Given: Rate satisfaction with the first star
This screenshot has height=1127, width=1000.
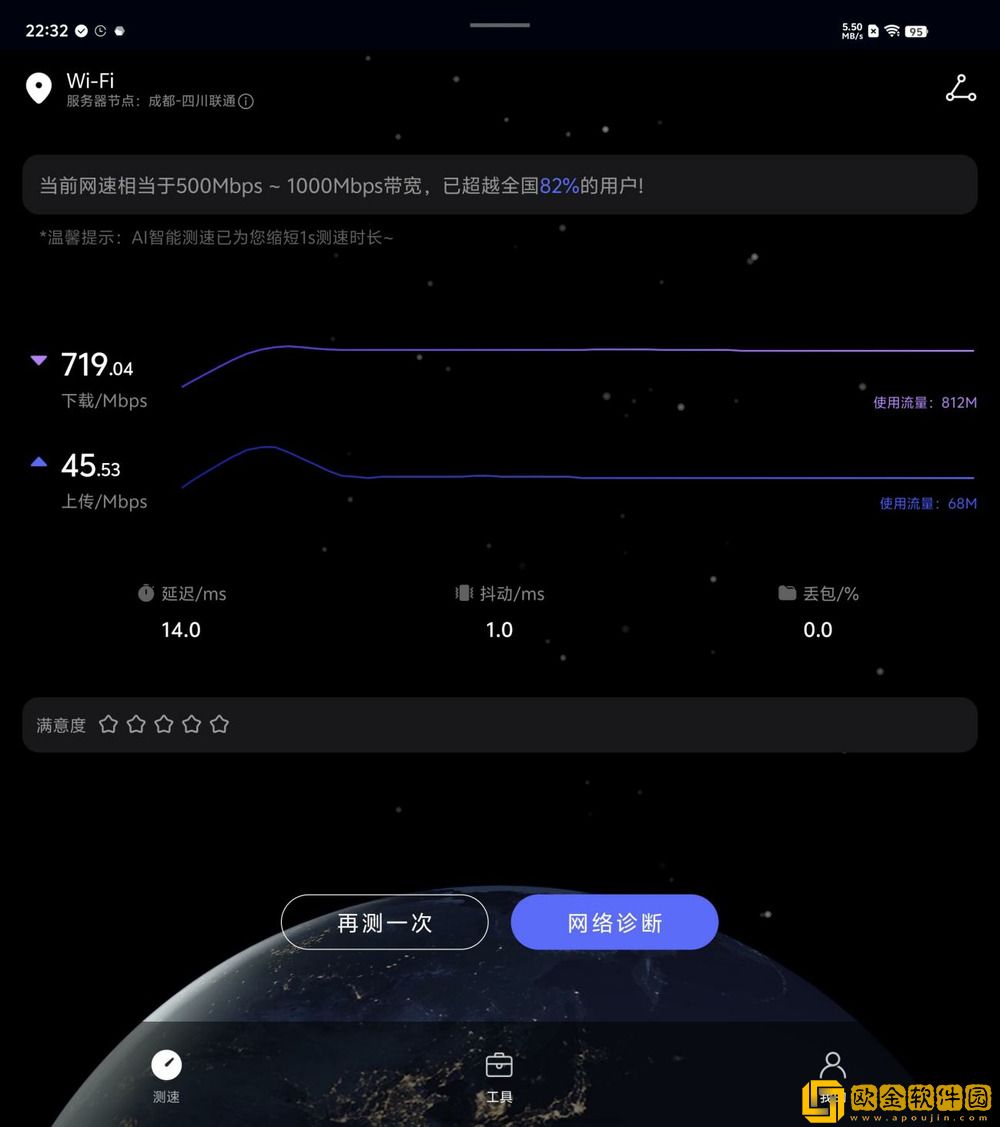Looking at the screenshot, I should point(108,723).
